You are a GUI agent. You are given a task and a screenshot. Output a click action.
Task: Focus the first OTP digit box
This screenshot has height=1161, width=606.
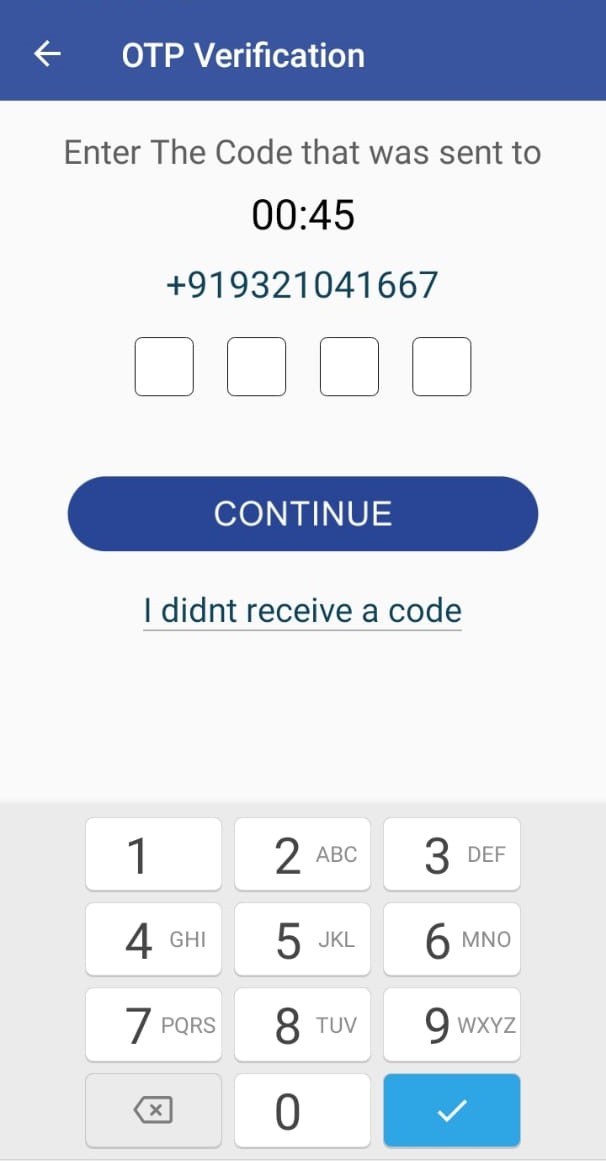(x=164, y=367)
